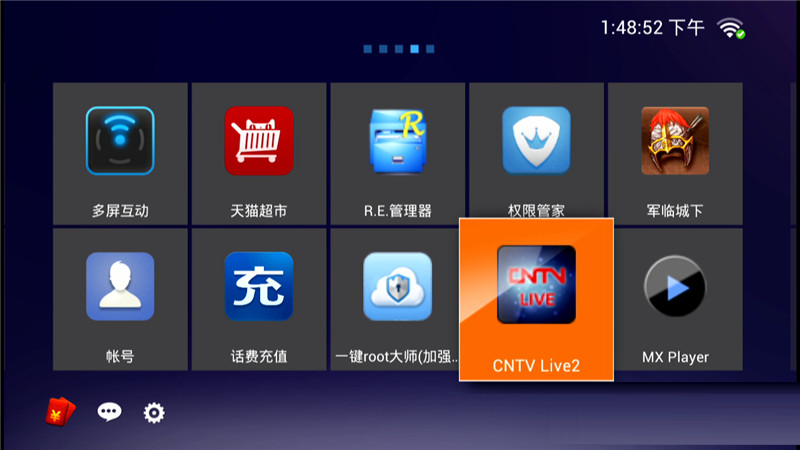Open the message bubble icon
Image resolution: width=800 pixels, height=450 pixels.
pos(109,412)
